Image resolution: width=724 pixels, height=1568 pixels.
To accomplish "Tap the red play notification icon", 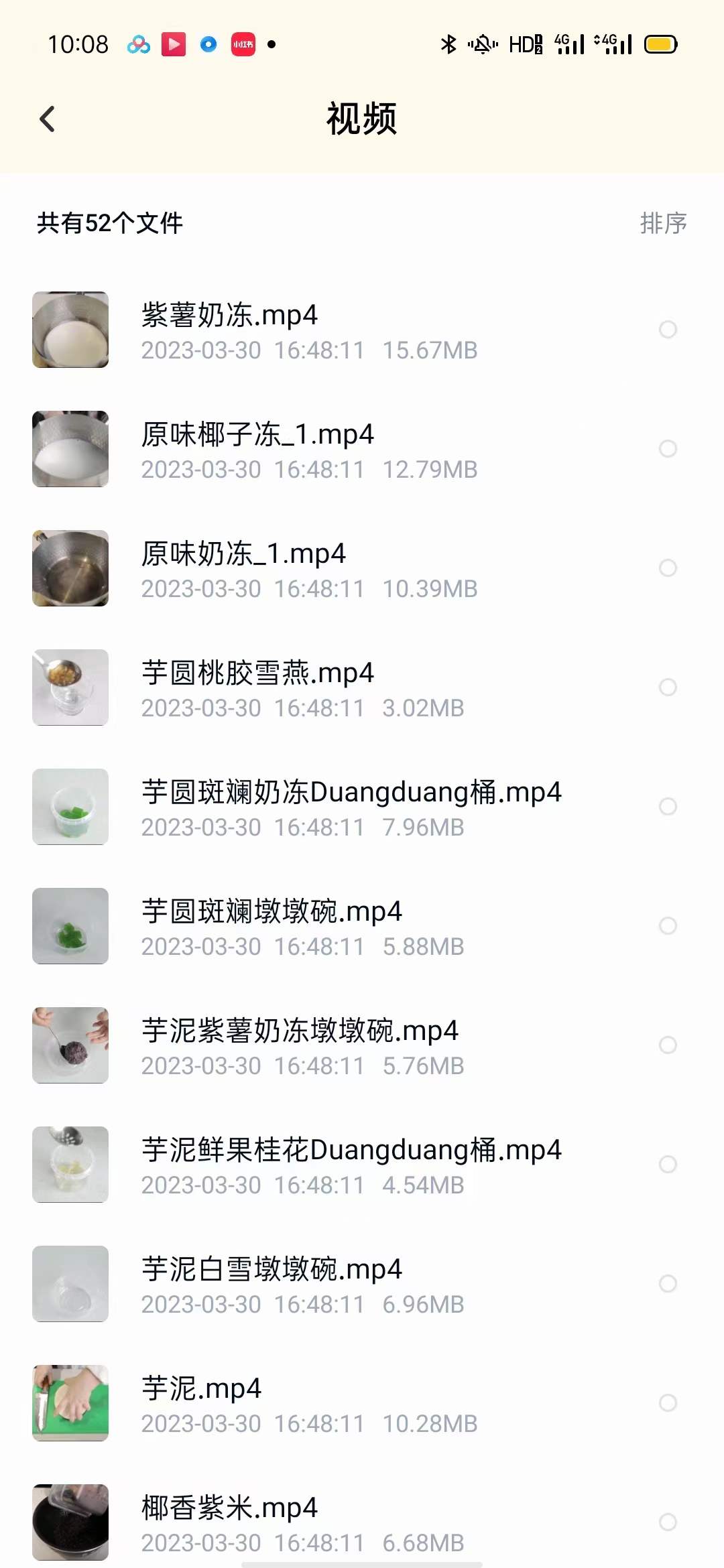I will tap(173, 44).
